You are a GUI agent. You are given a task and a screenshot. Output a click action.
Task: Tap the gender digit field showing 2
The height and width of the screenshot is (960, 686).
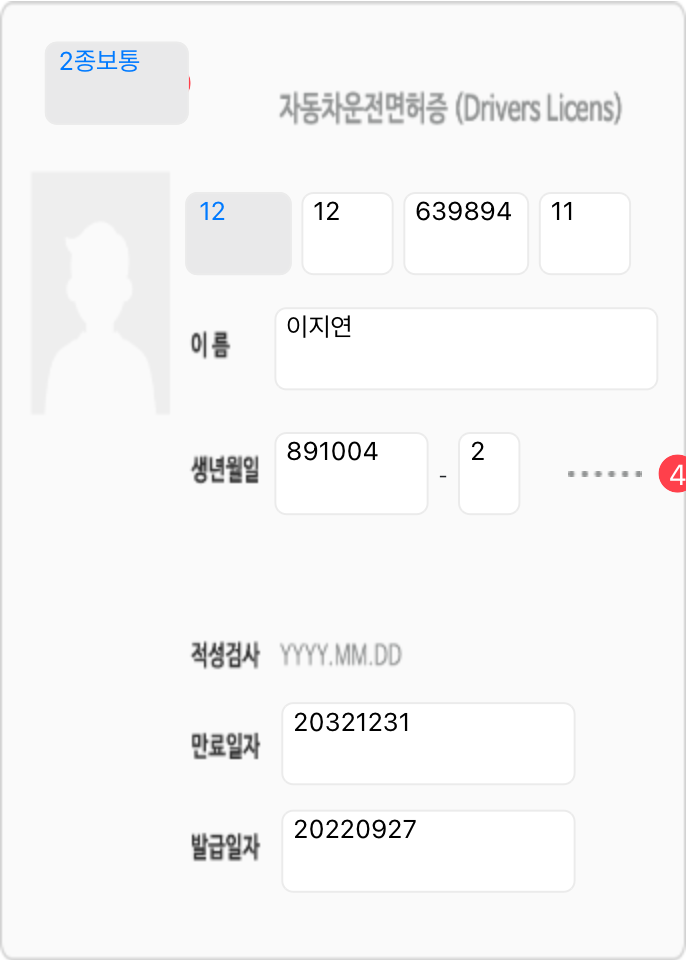click(489, 473)
